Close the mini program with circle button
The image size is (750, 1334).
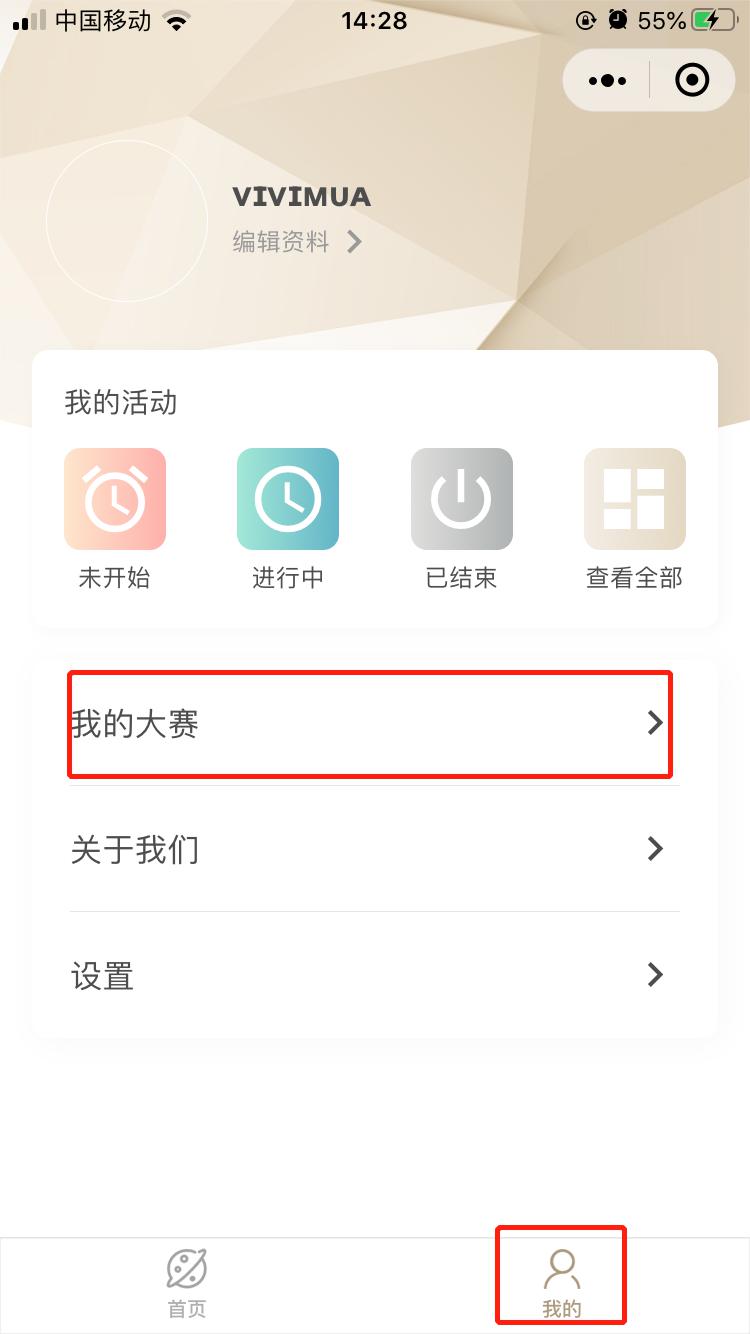pos(692,80)
